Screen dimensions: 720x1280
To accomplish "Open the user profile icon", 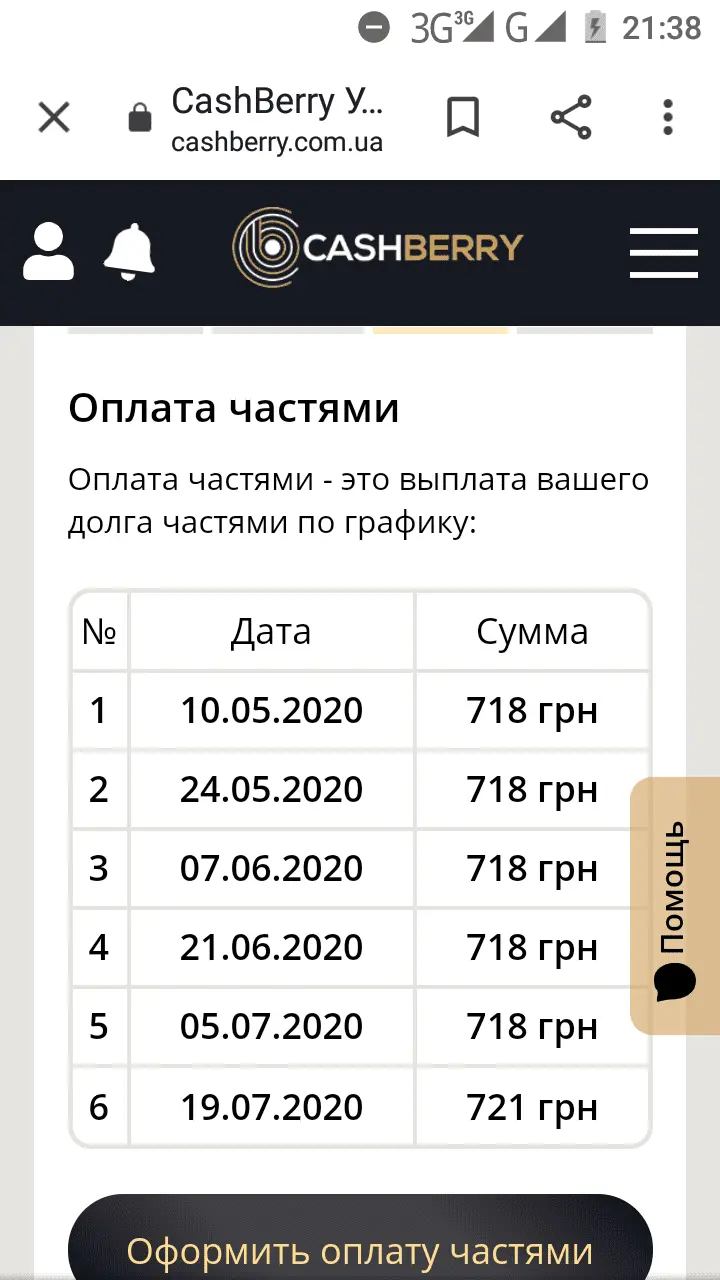I will (x=48, y=252).
